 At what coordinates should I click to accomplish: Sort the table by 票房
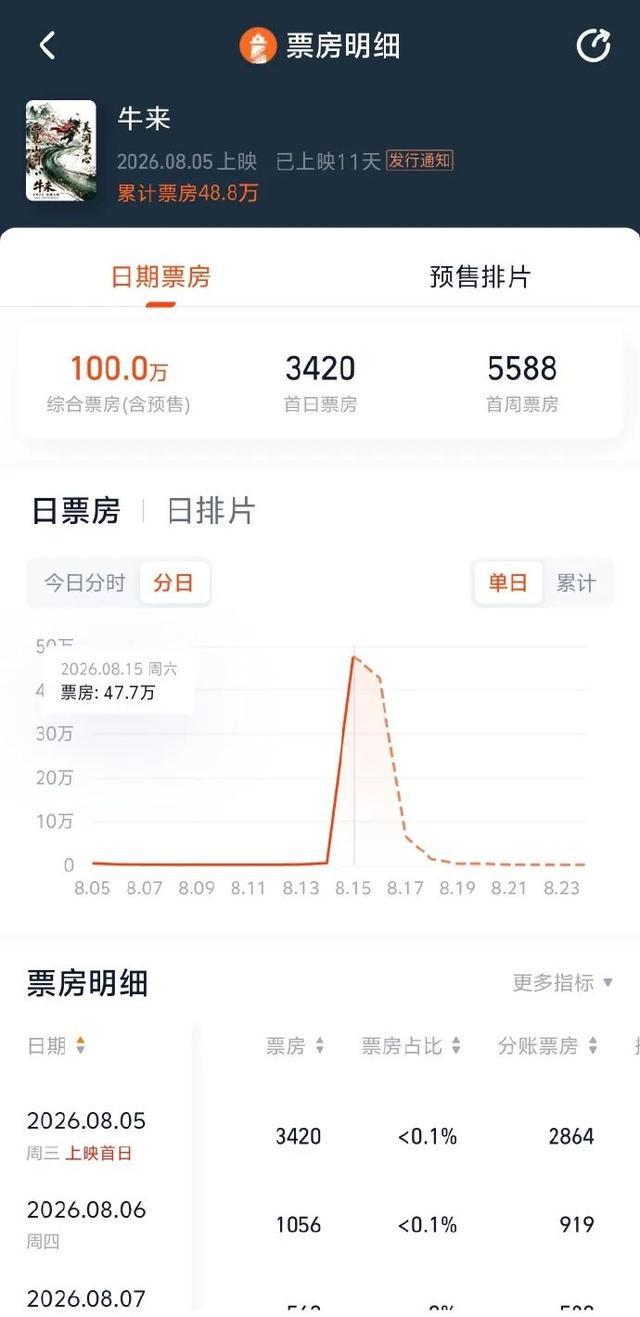coord(295,1046)
